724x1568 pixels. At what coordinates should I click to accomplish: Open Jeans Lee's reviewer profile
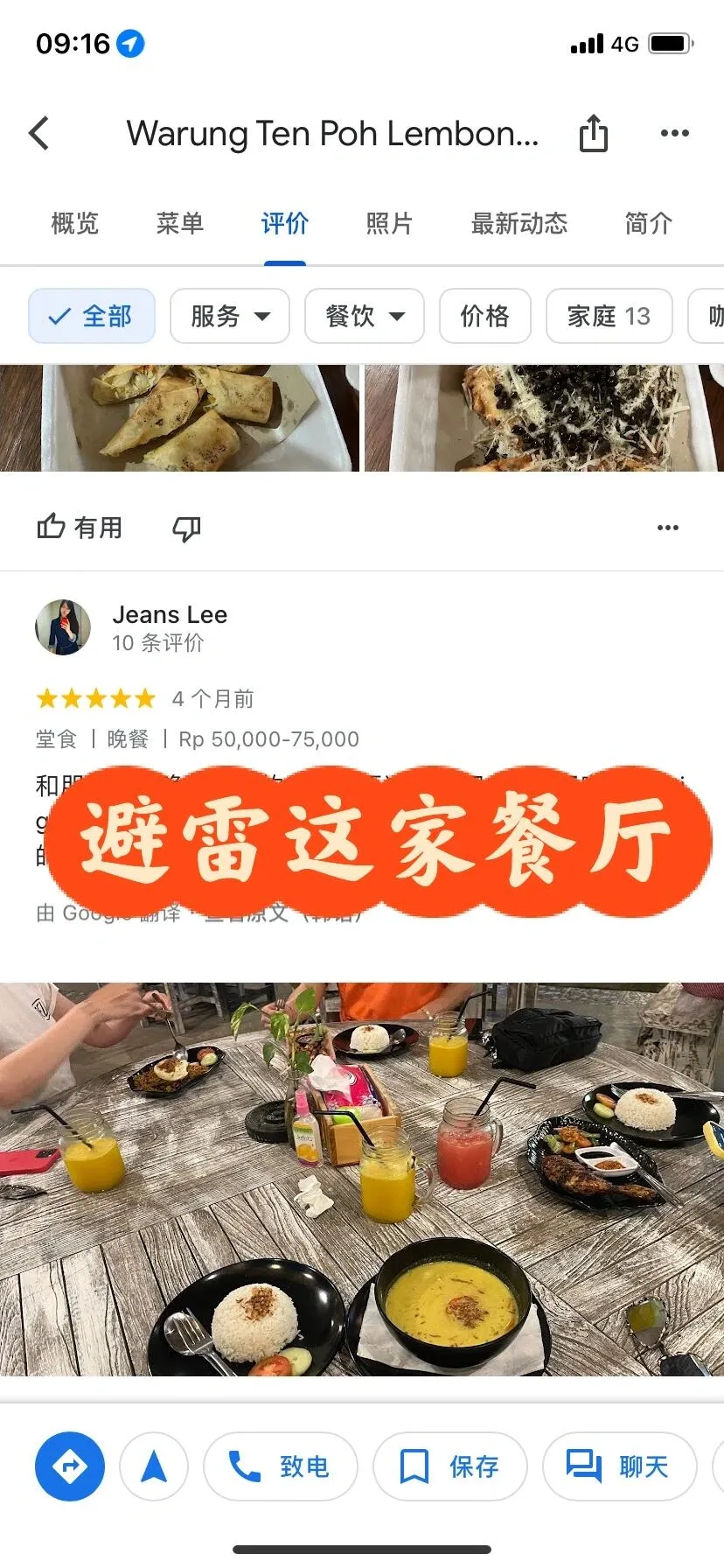(x=63, y=626)
